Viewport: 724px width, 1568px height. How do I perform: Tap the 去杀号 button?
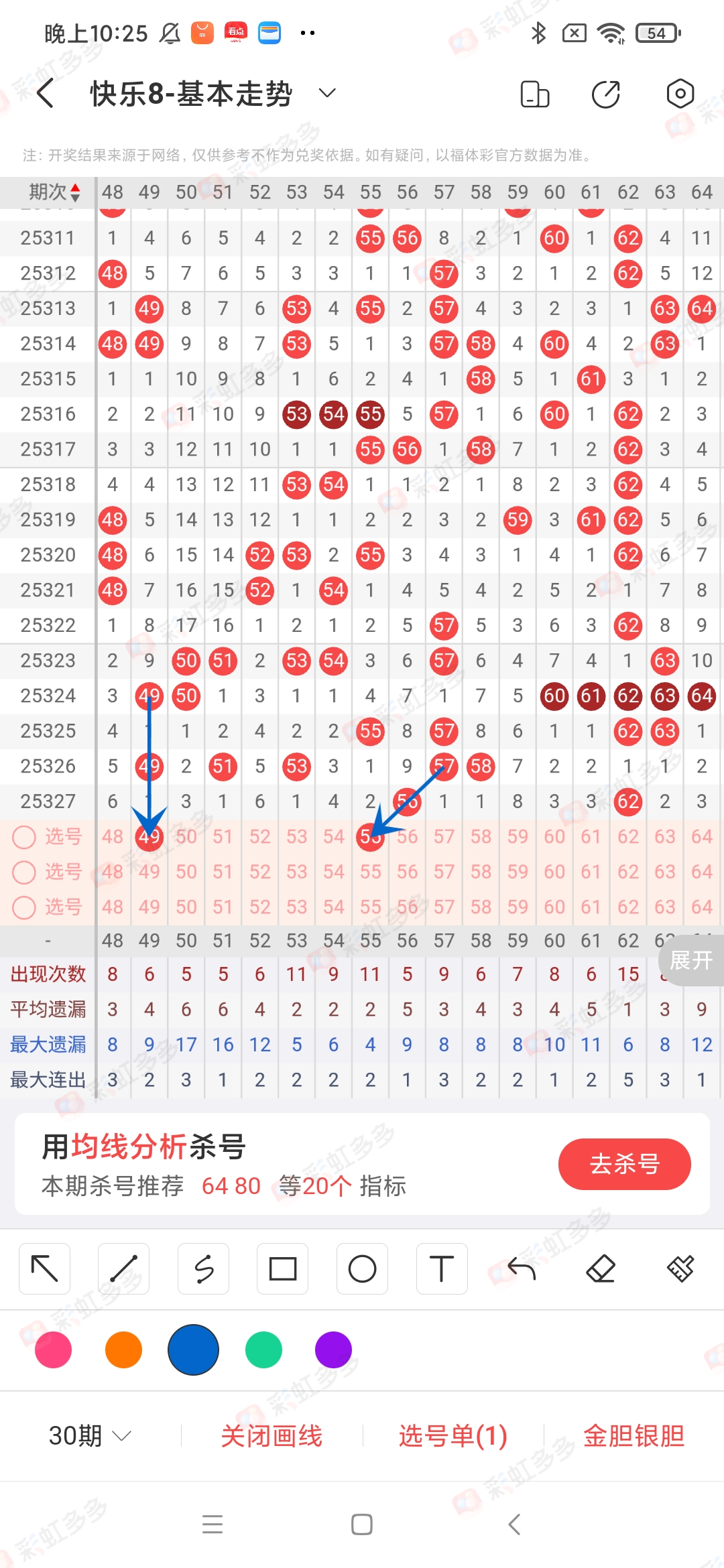click(x=625, y=1164)
